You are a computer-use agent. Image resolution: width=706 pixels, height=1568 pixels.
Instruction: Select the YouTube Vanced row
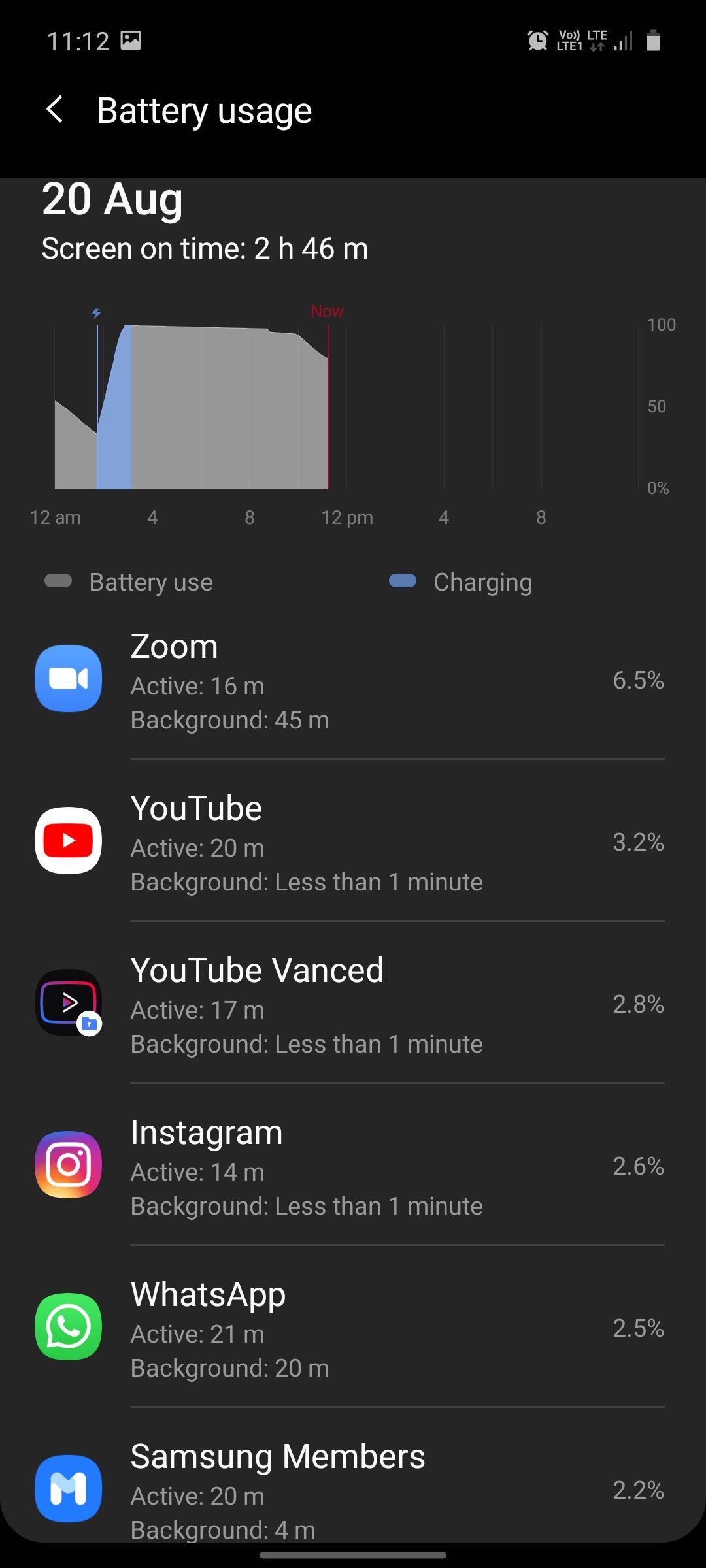click(350, 1005)
